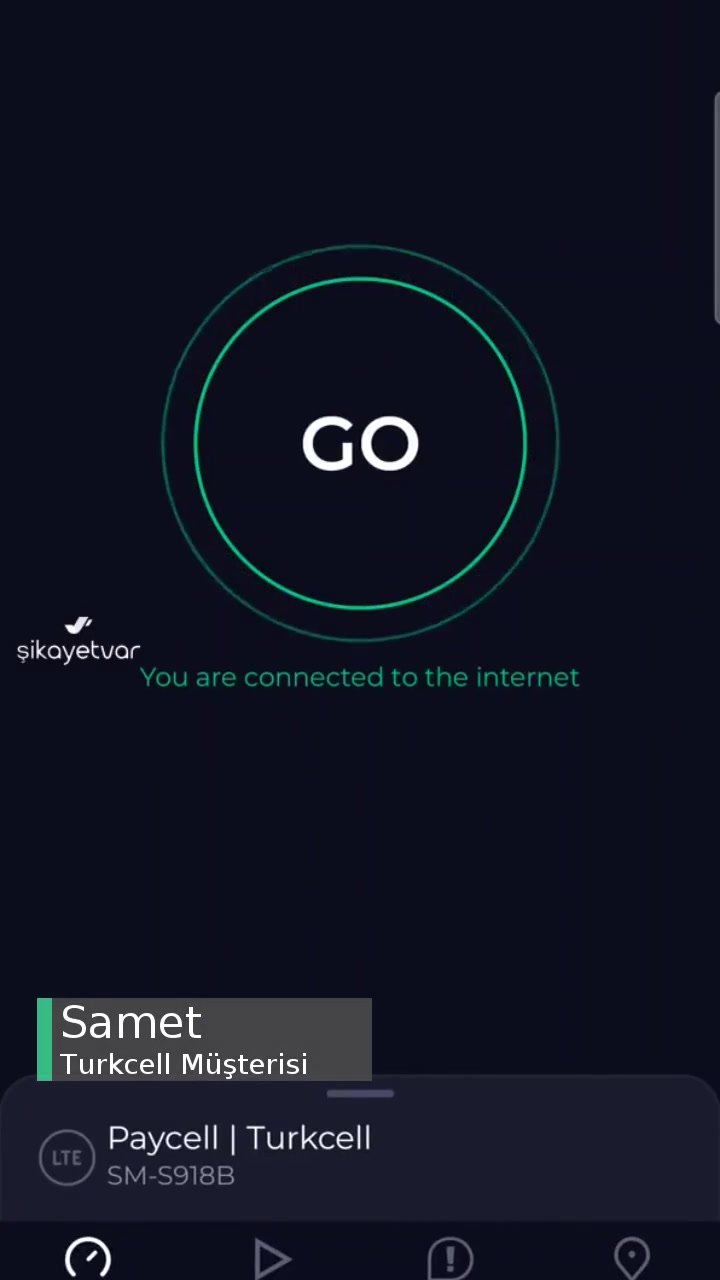The image size is (720, 1280).
Task: Click the şikayetvar watermark wordmark
Action: coord(78,650)
